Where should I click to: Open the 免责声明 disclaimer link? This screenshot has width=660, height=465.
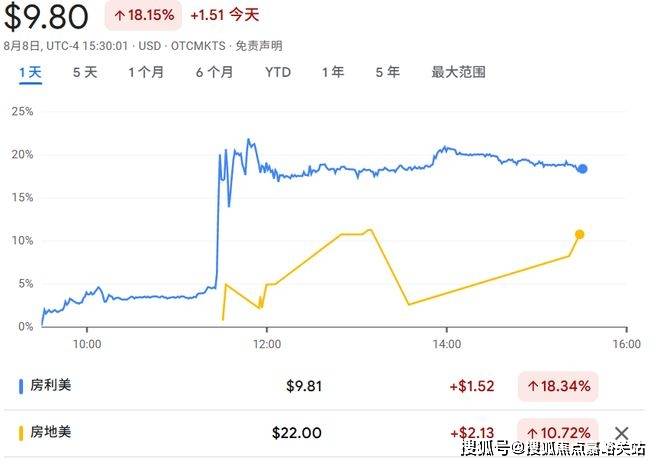click(x=258, y=46)
